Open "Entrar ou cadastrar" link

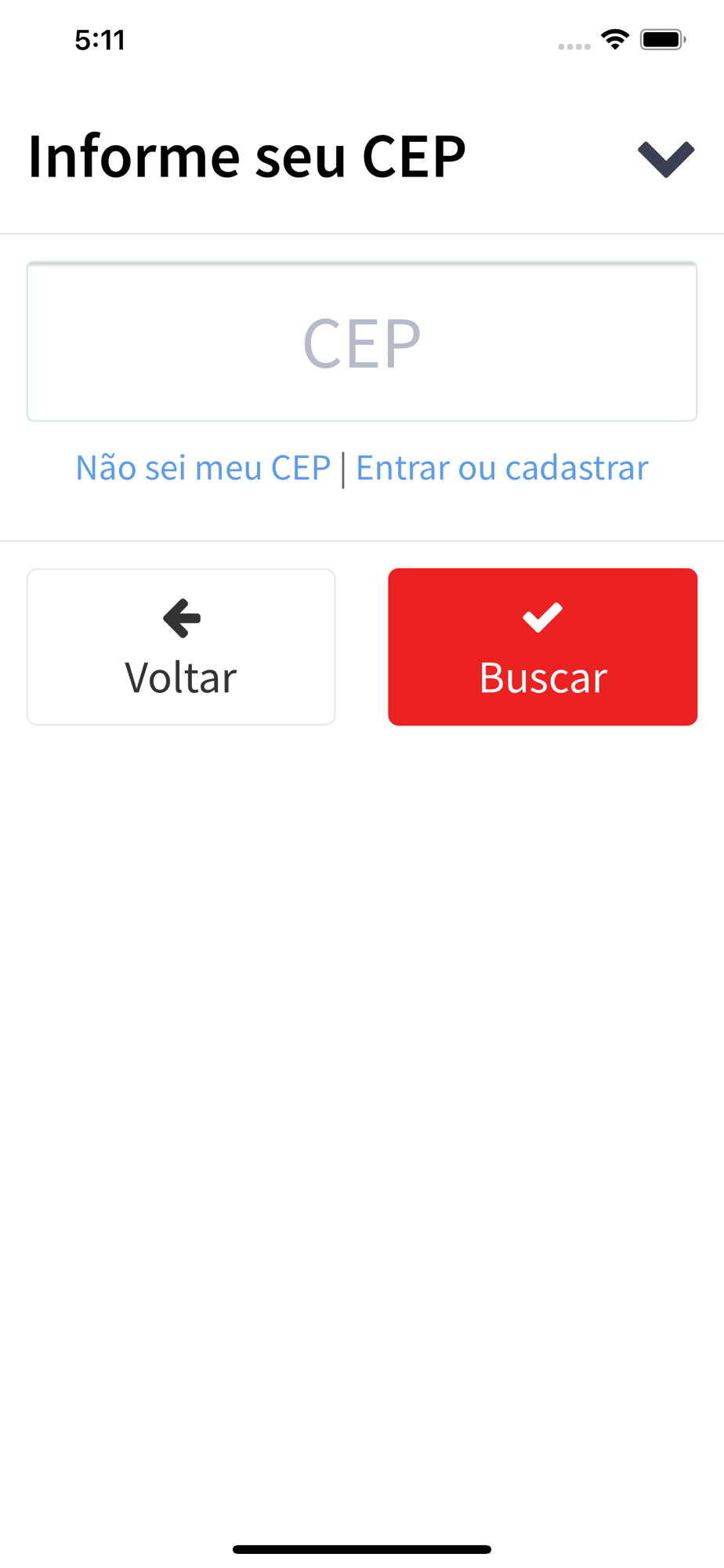click(502, 468)
